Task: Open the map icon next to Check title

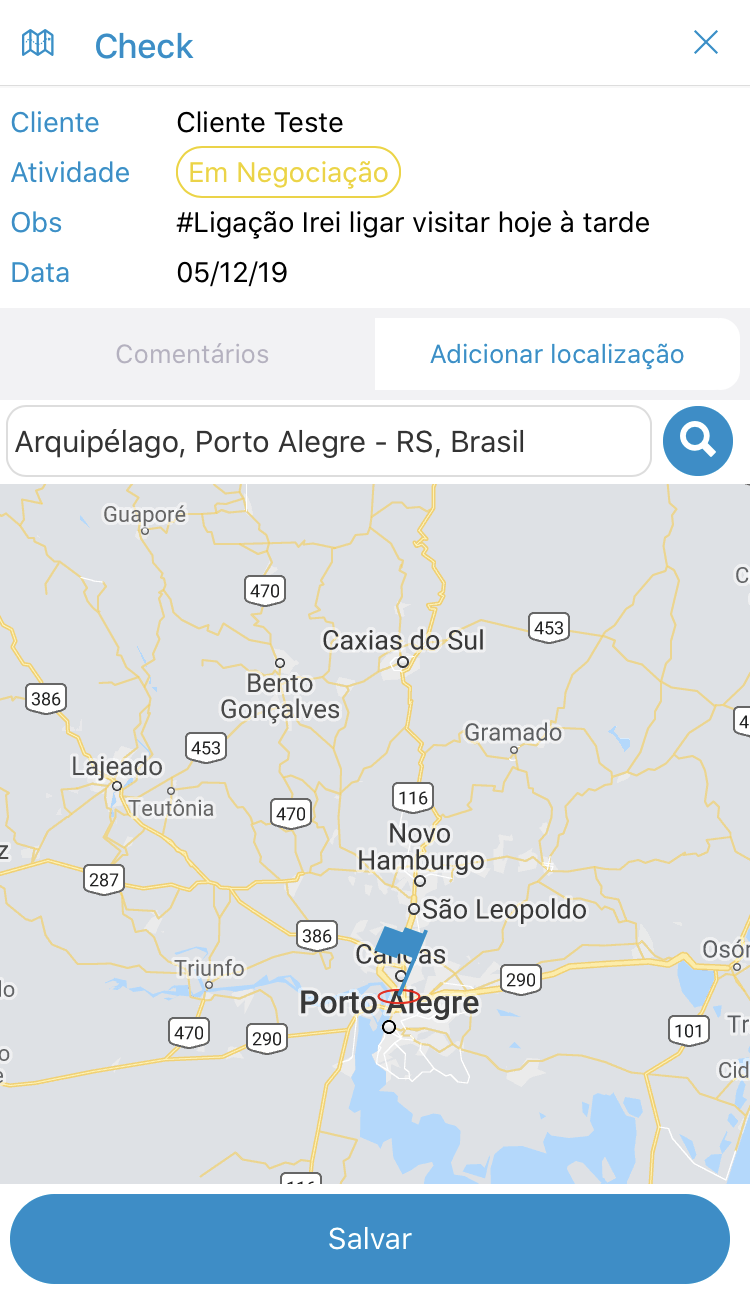Action: click(x=36, y=43)
